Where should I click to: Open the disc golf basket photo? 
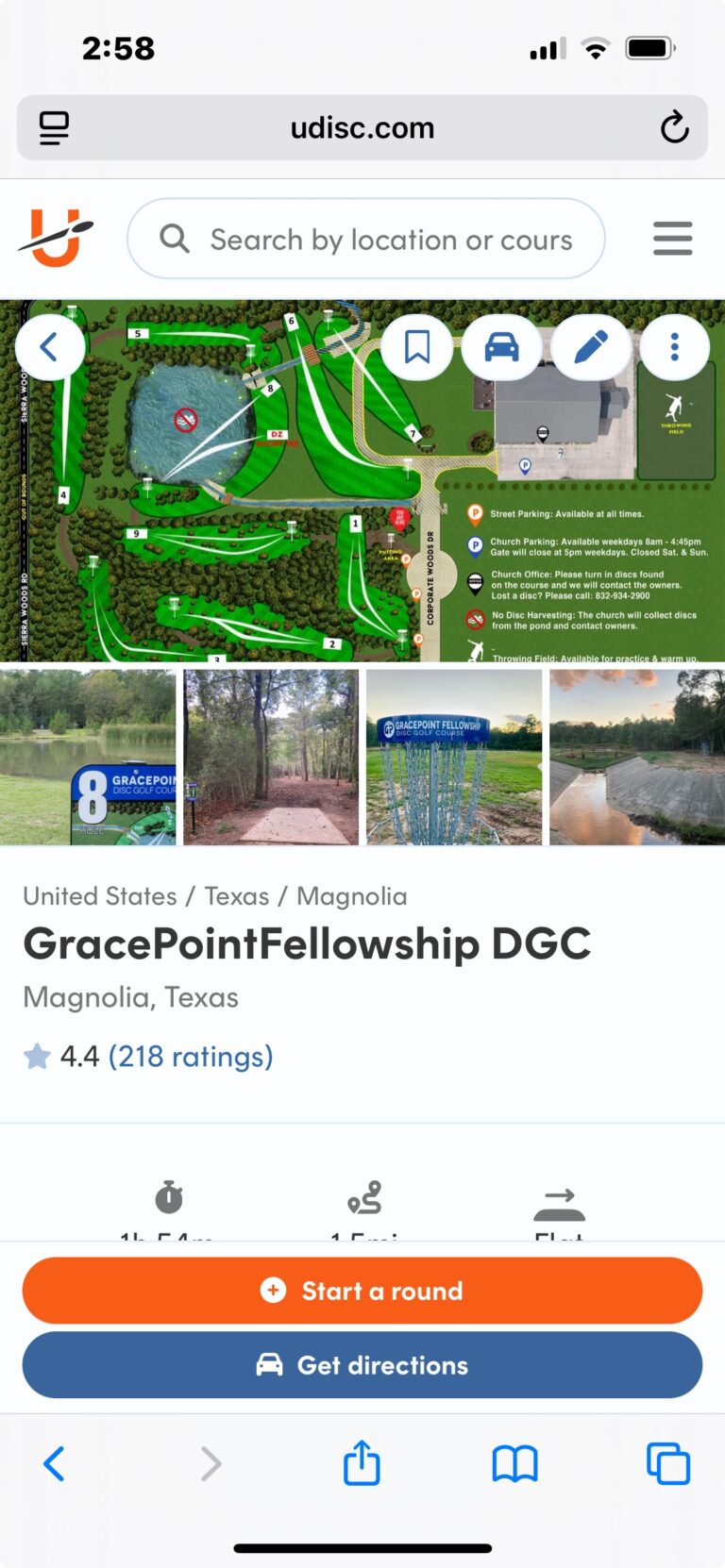pyautogui.click(x=454, y=757)
